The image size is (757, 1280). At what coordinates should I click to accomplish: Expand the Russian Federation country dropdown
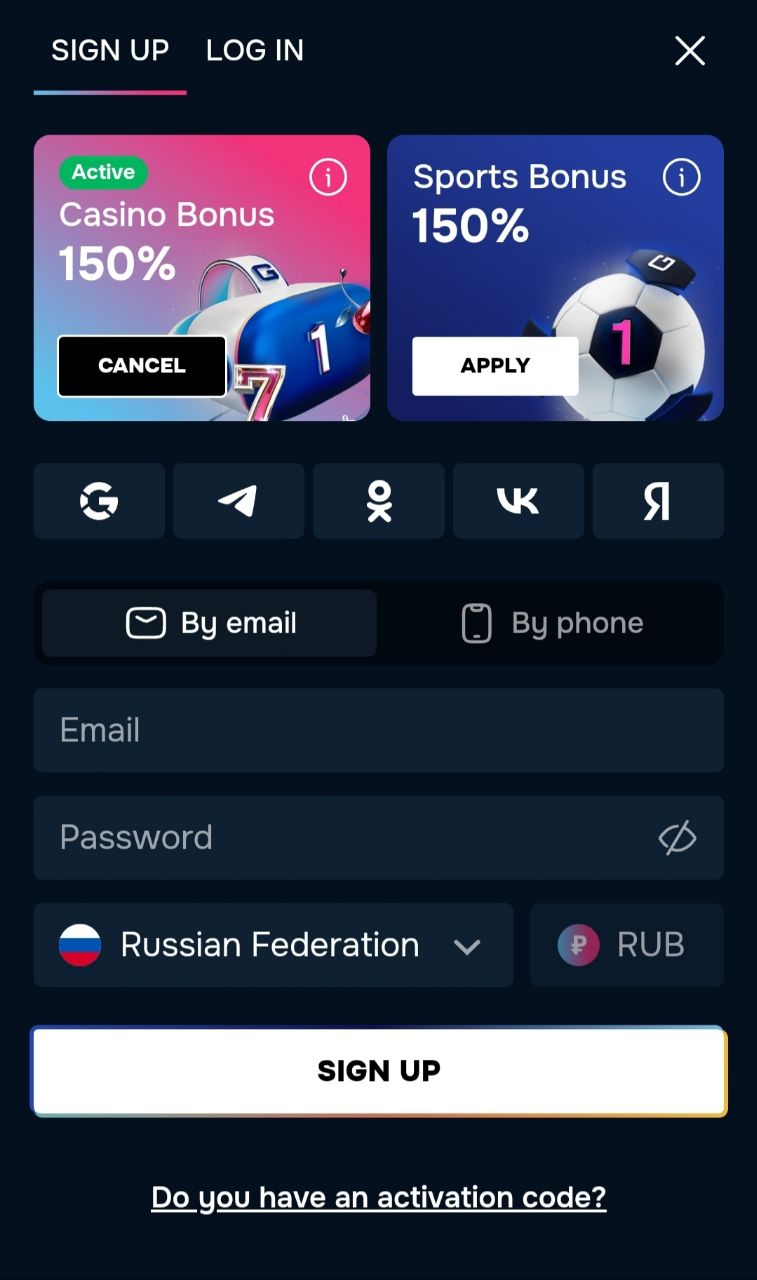tap(272, 944)
